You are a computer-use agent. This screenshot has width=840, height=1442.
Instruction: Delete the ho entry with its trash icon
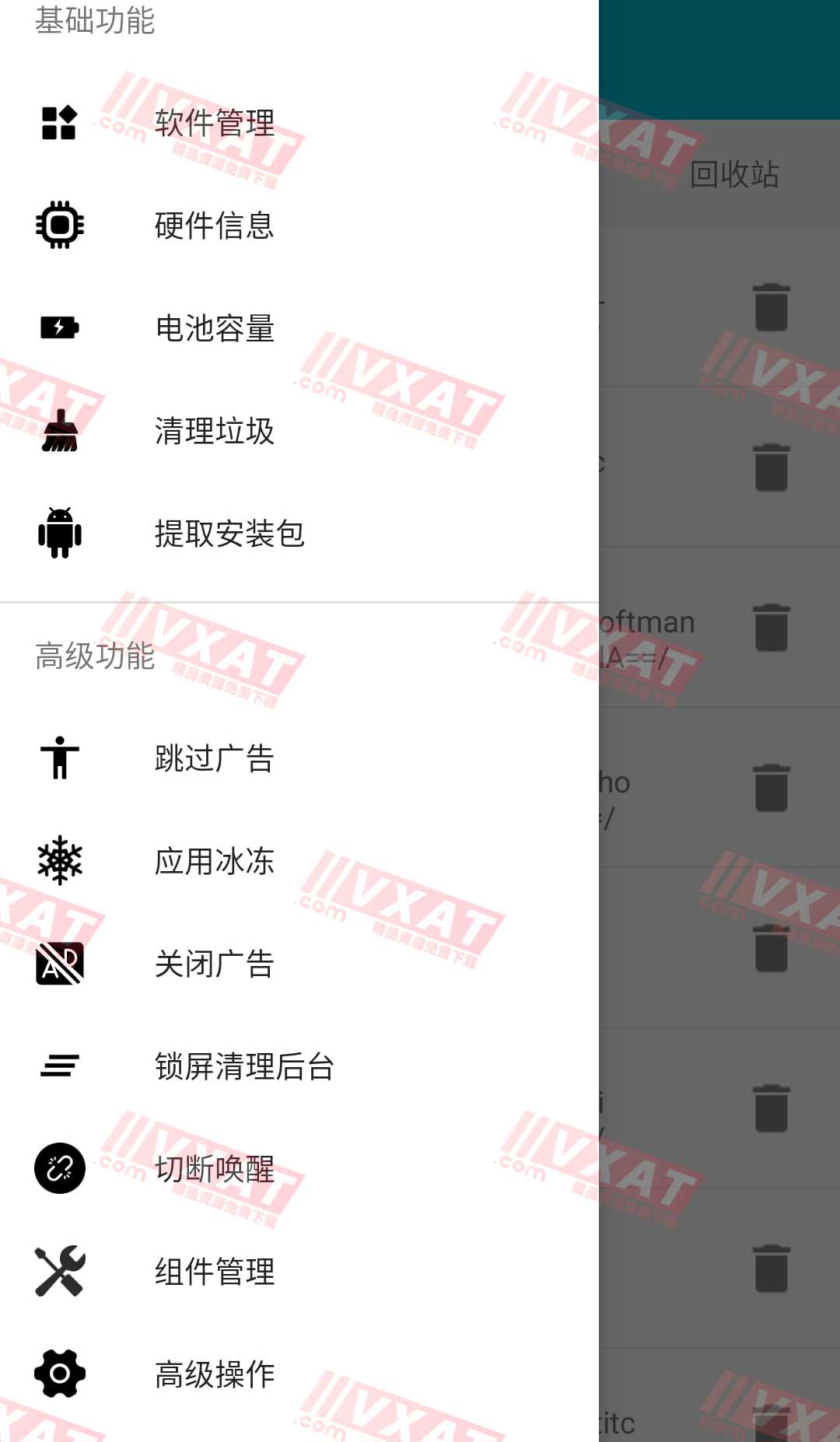771,787
